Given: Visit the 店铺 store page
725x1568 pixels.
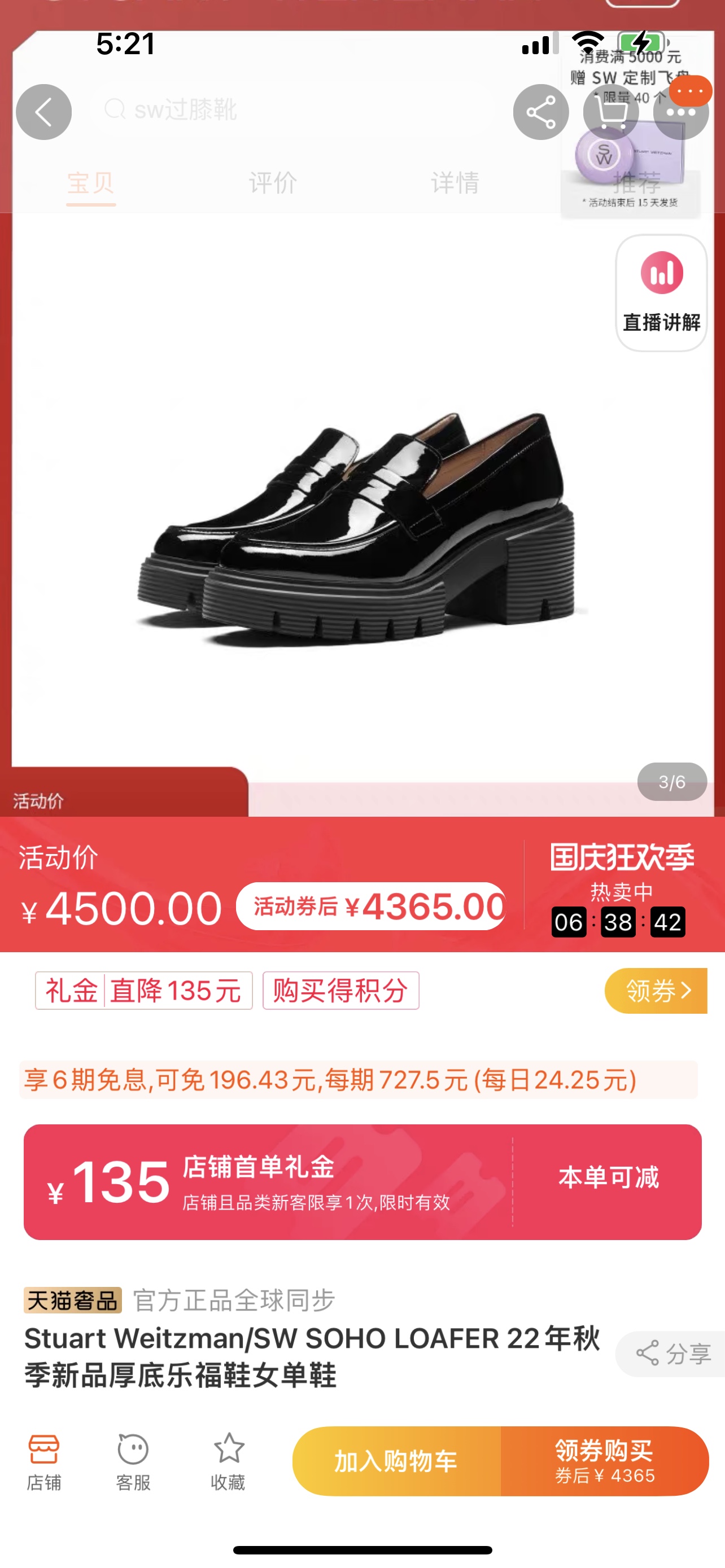Looking at the screenshot, I should (x=44, y=1461).
